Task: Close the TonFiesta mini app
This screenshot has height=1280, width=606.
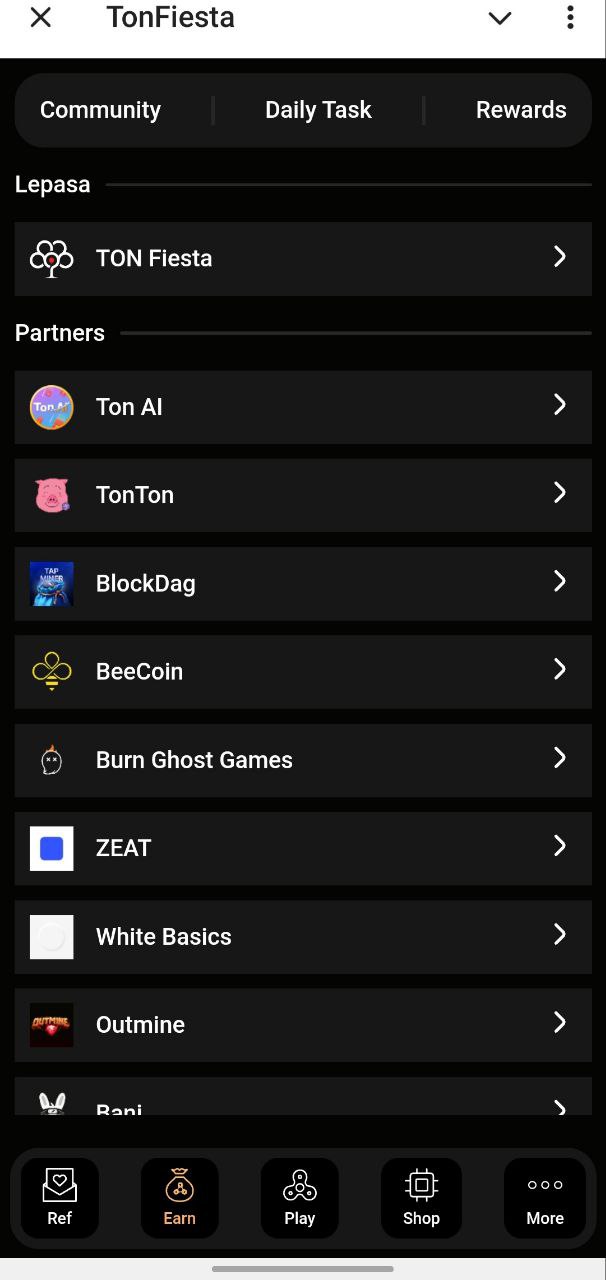Action: point(41,18)
